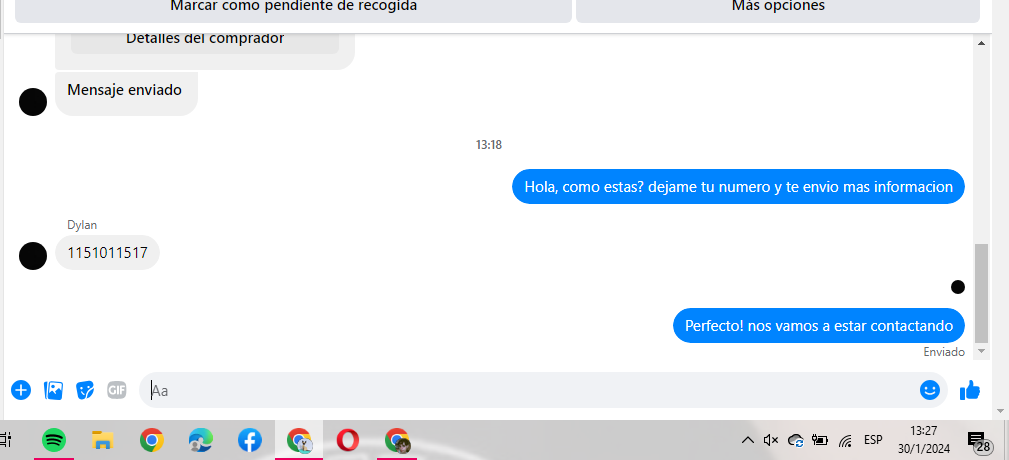Open Más opciones menu
1009x460 pixels.
(777, 8)
